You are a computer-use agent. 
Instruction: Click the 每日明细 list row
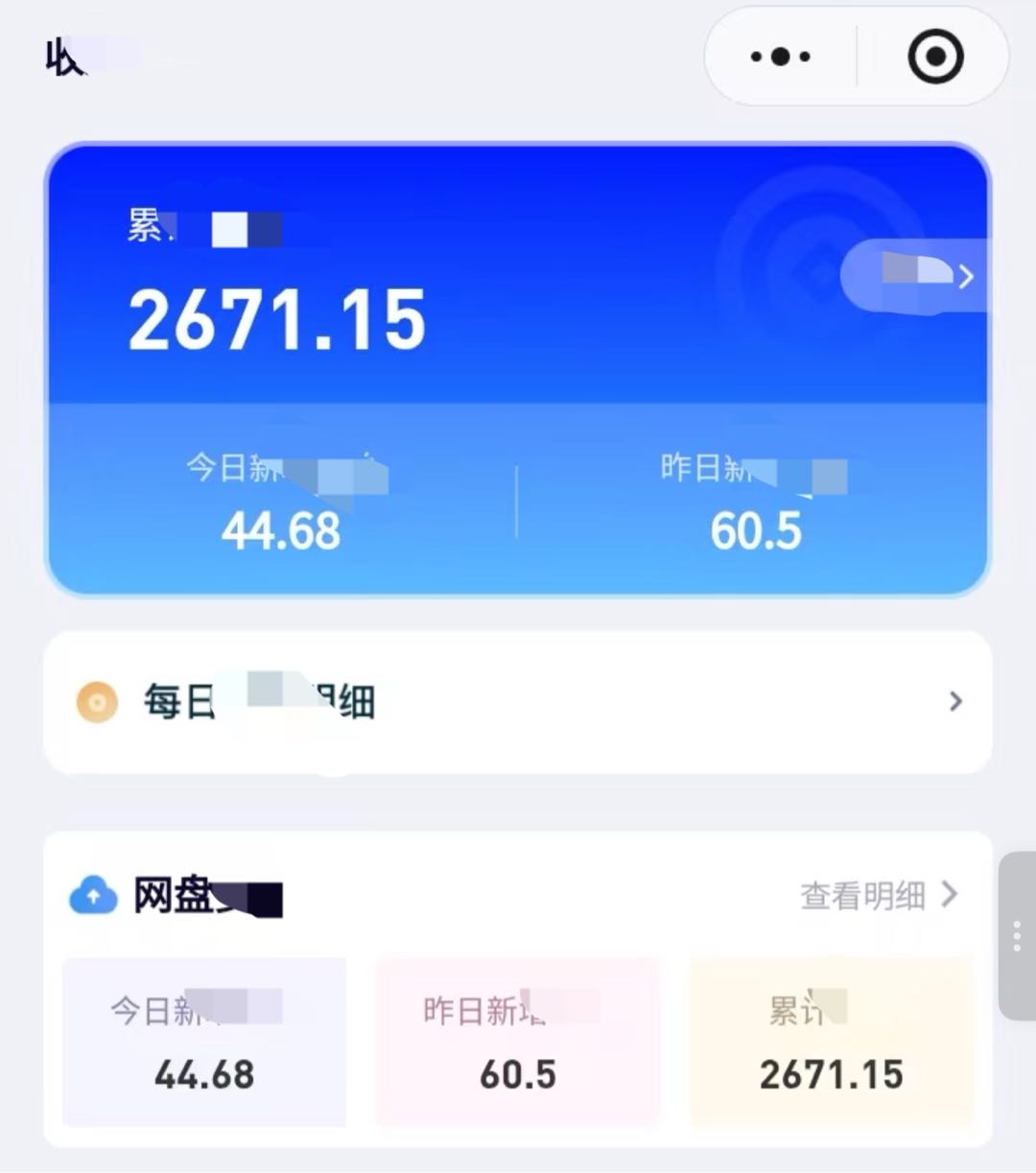click(x=518, y=702)
